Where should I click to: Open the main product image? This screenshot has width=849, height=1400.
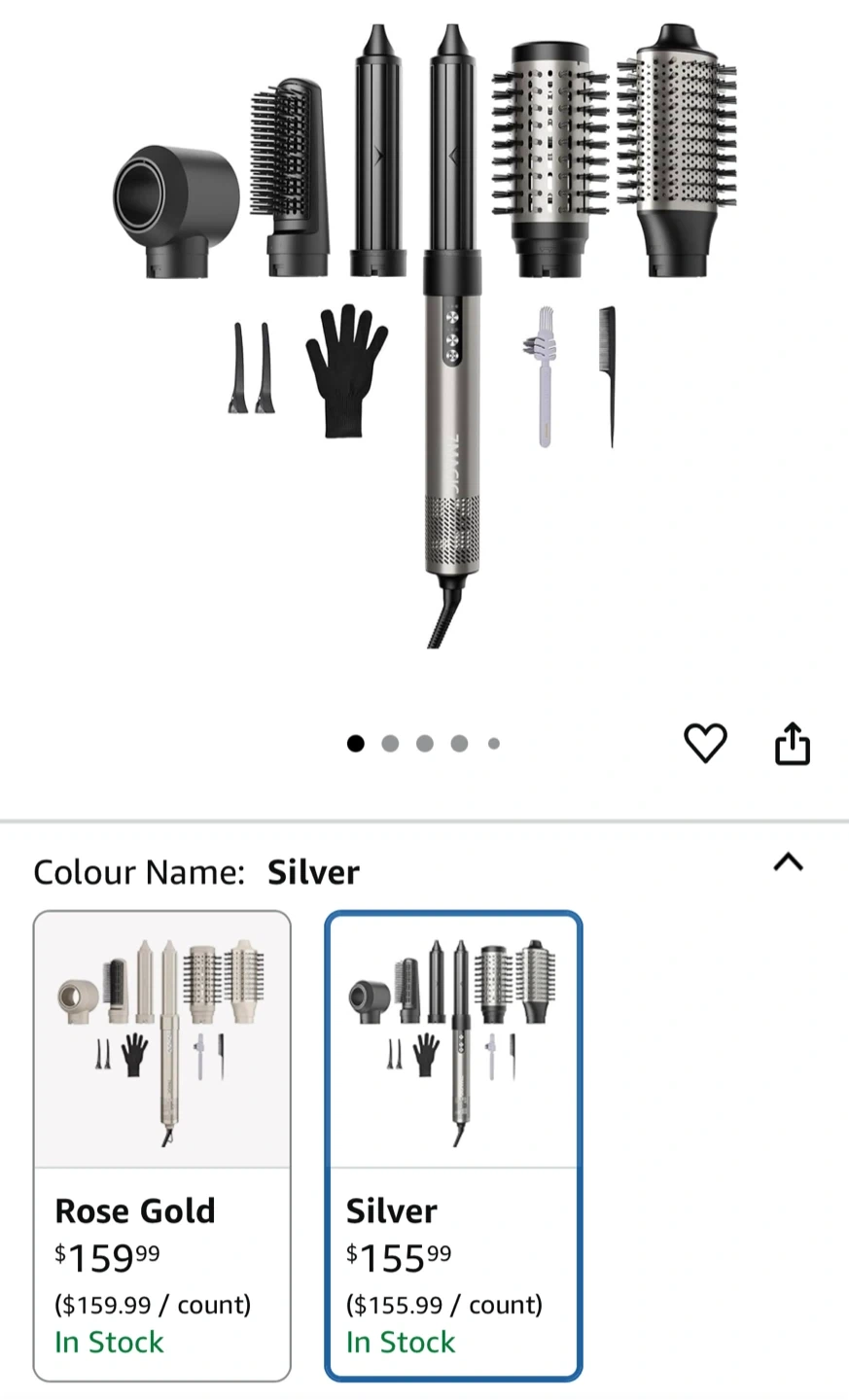click(x=425, y=335)
